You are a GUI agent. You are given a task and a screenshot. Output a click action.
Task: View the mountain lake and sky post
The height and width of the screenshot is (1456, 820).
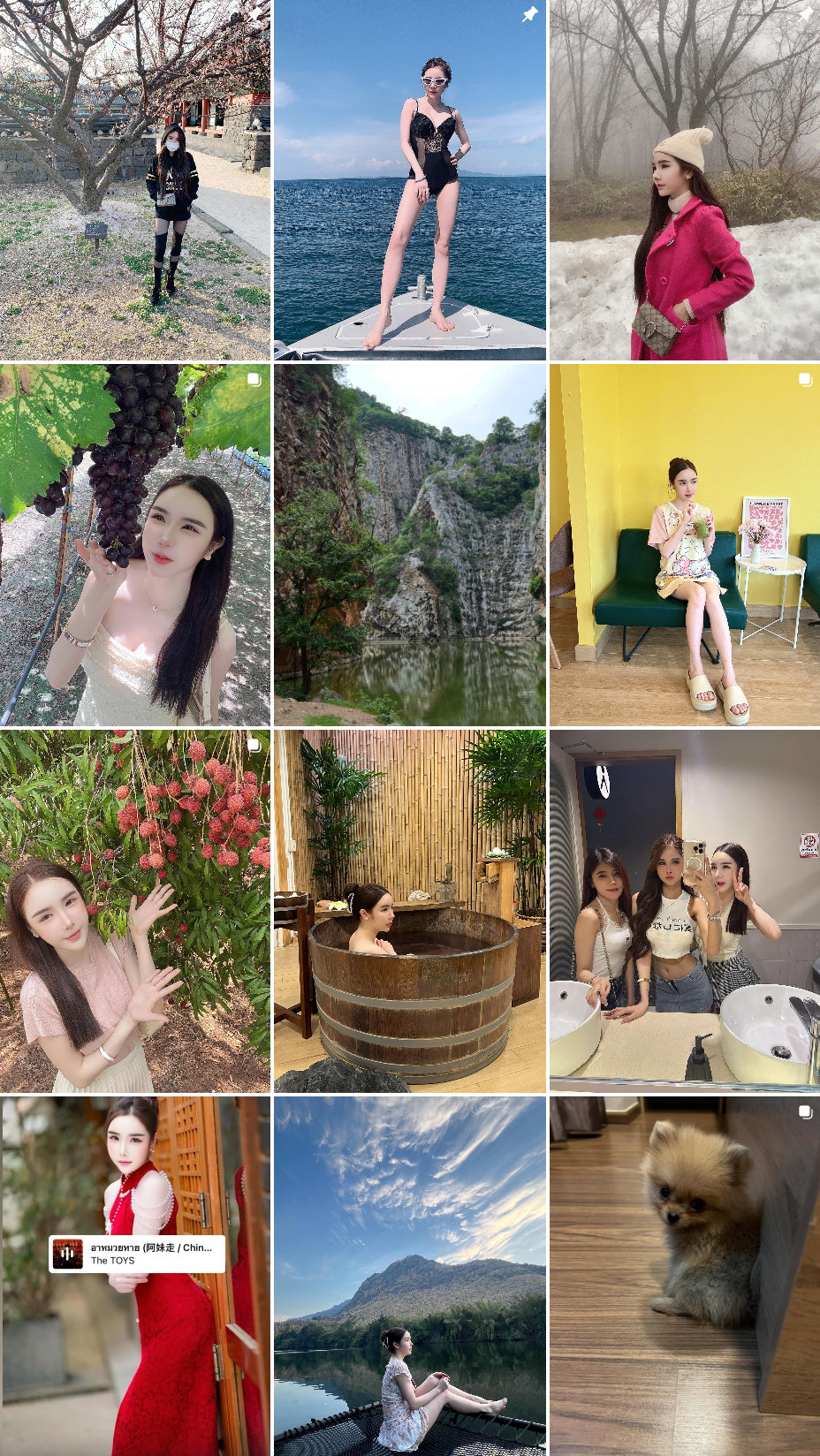click(410, 1276)
